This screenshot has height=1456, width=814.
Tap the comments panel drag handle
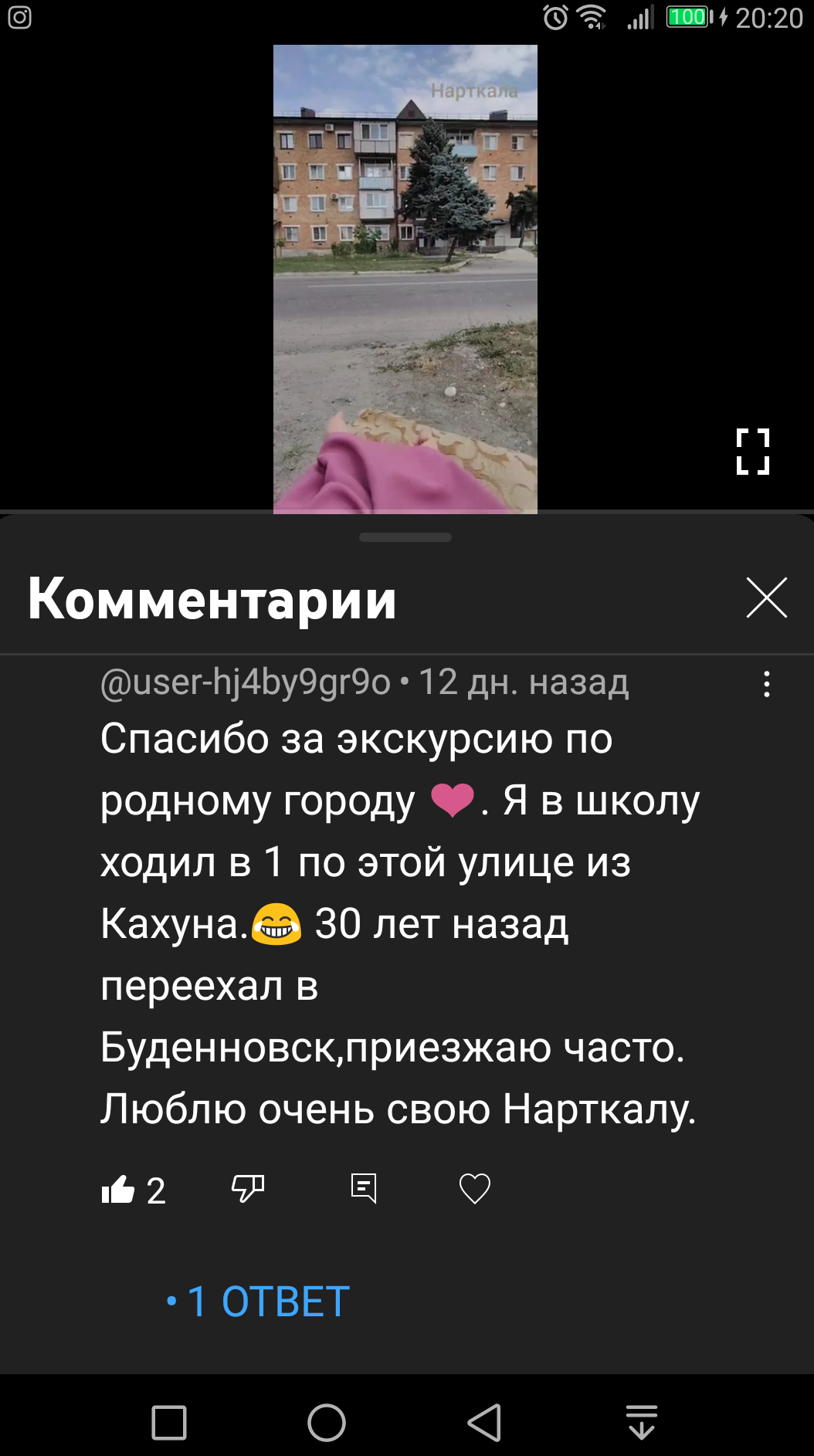(x=405, y=537)
